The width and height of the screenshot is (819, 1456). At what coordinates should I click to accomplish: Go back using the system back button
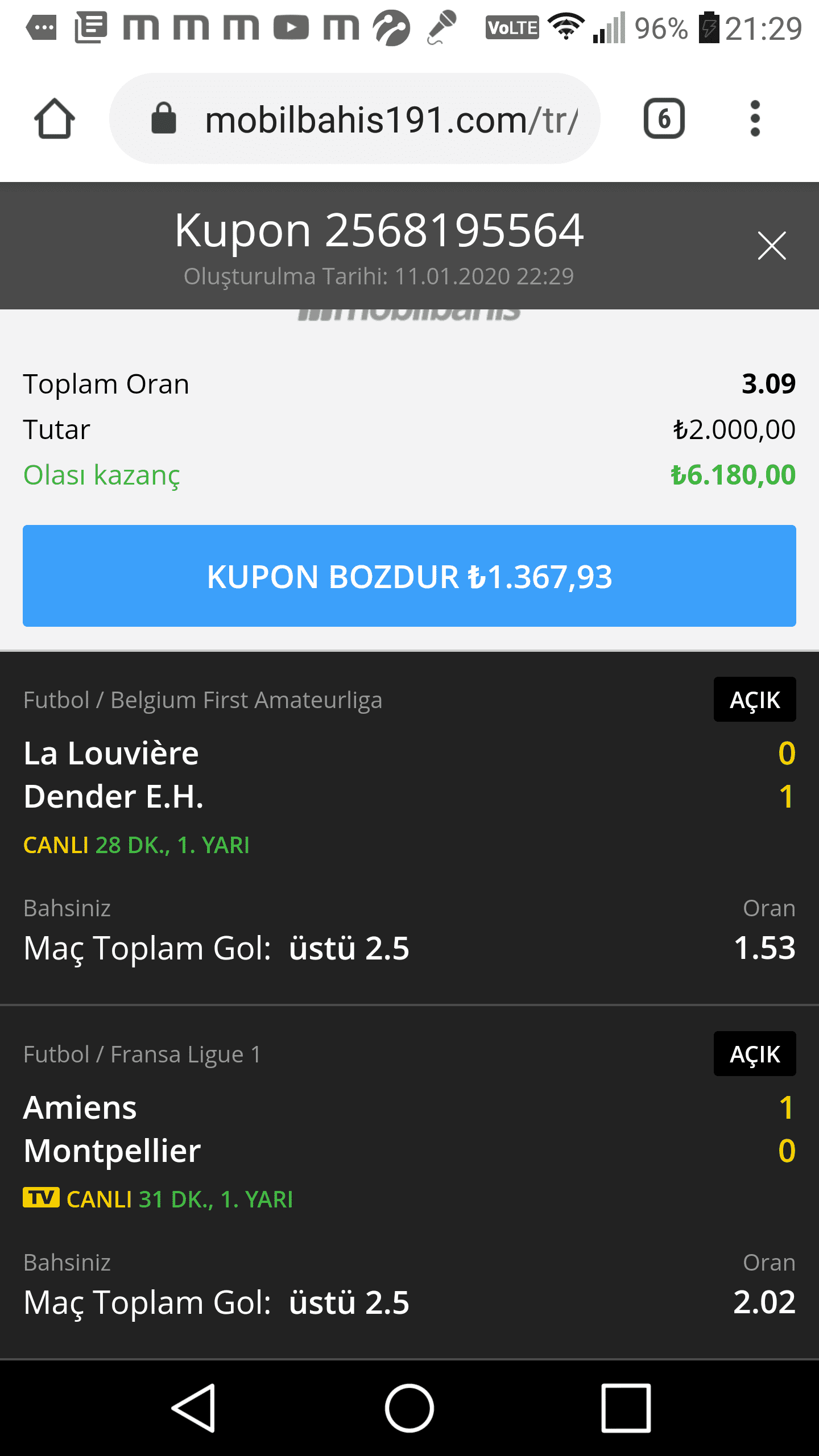tap(194, 1408)
